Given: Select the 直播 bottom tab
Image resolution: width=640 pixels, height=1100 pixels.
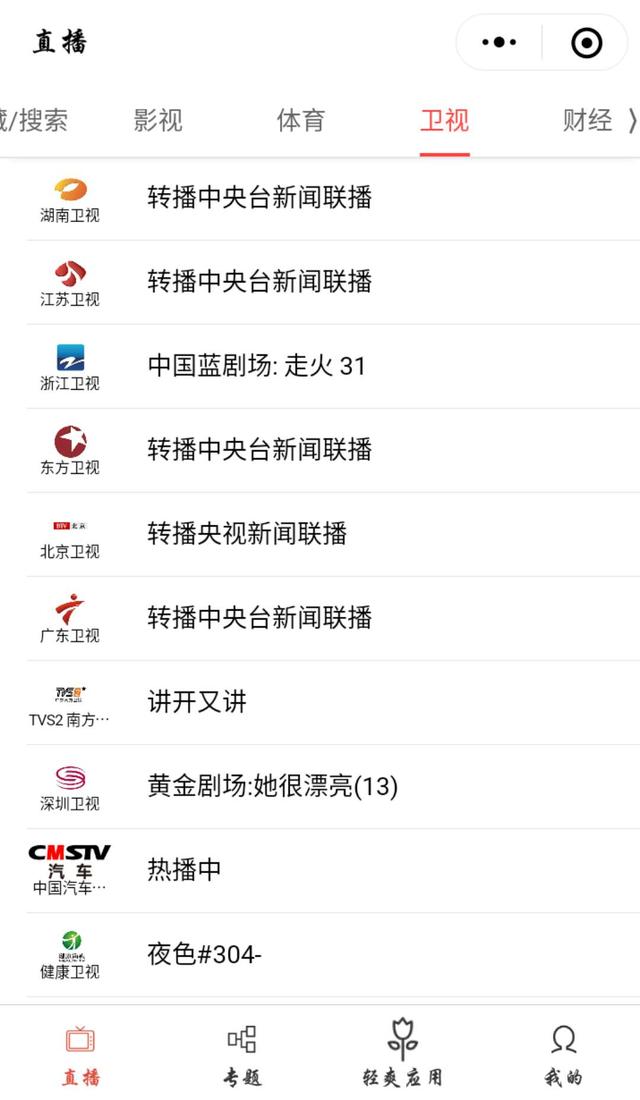Looking at the screenshot, I should (x=81, y=1054).
